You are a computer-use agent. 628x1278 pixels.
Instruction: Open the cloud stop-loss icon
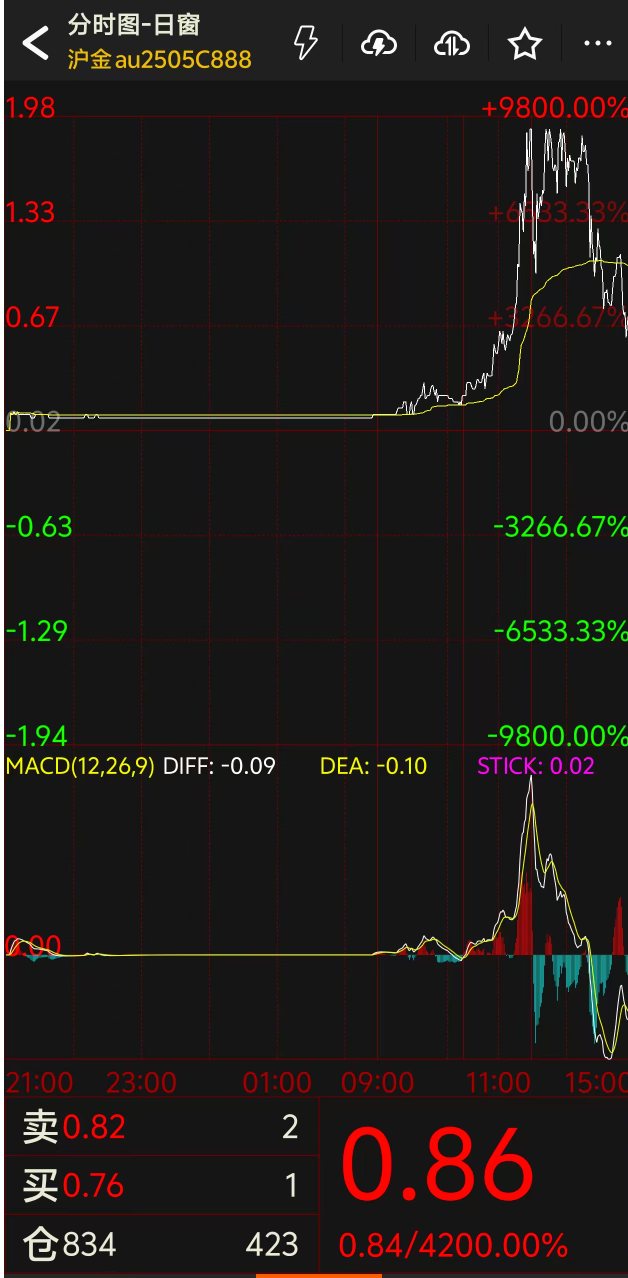pos(452,43)
